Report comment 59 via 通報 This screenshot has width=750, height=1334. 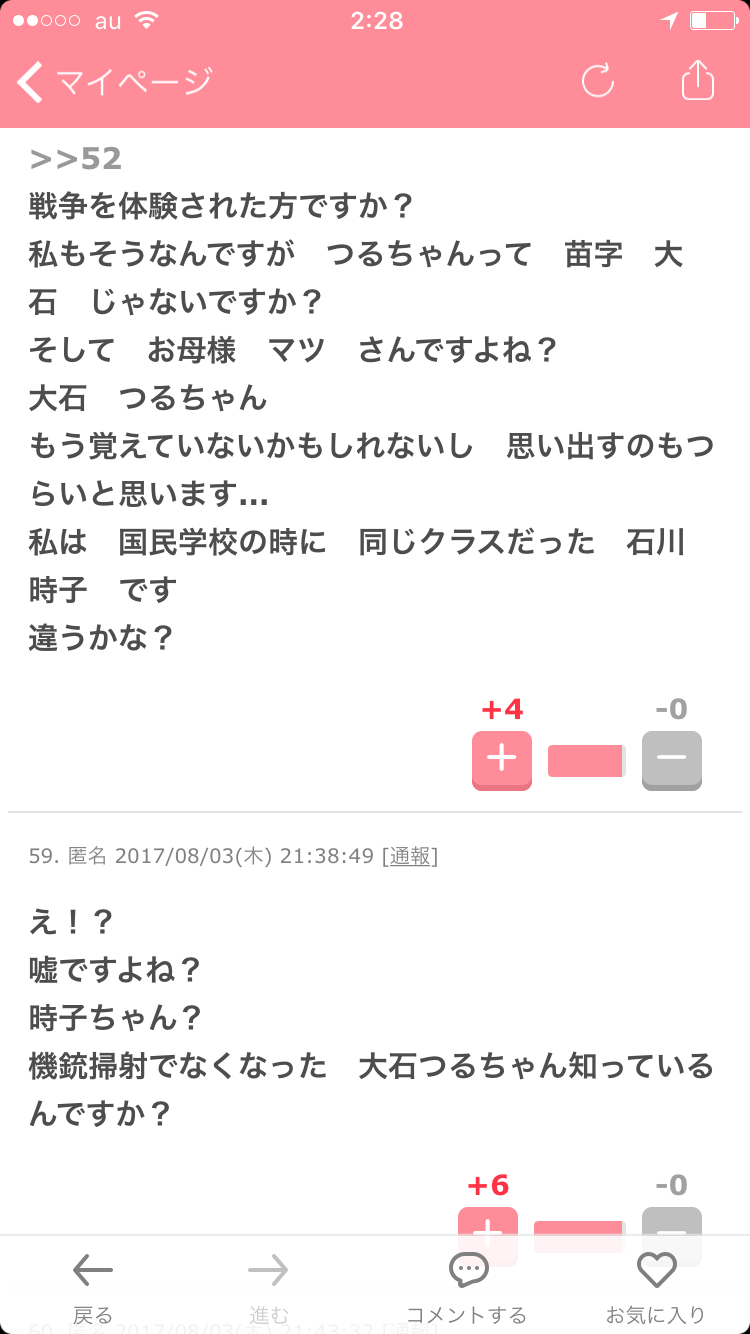410,856
